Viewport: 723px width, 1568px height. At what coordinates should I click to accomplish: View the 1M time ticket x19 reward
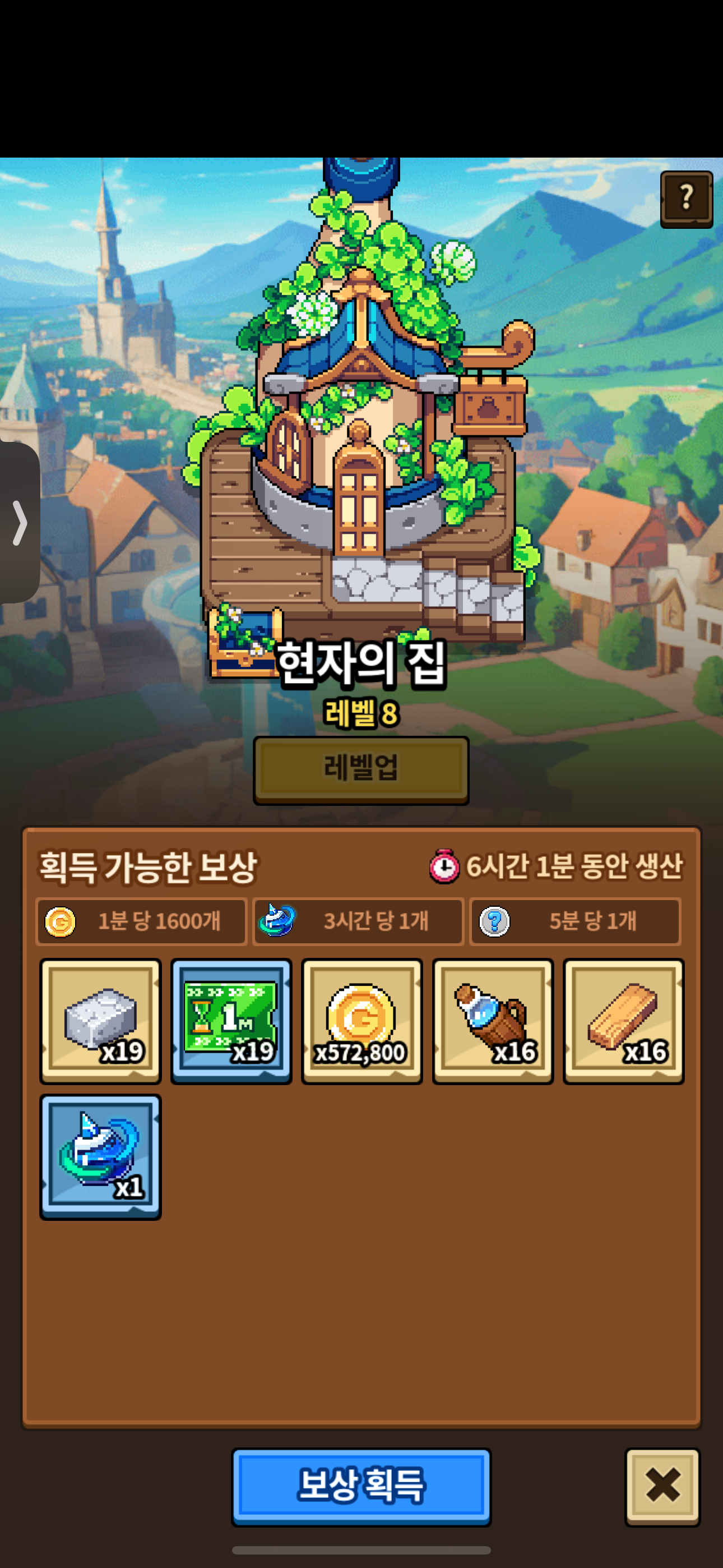coord(231,1020)
